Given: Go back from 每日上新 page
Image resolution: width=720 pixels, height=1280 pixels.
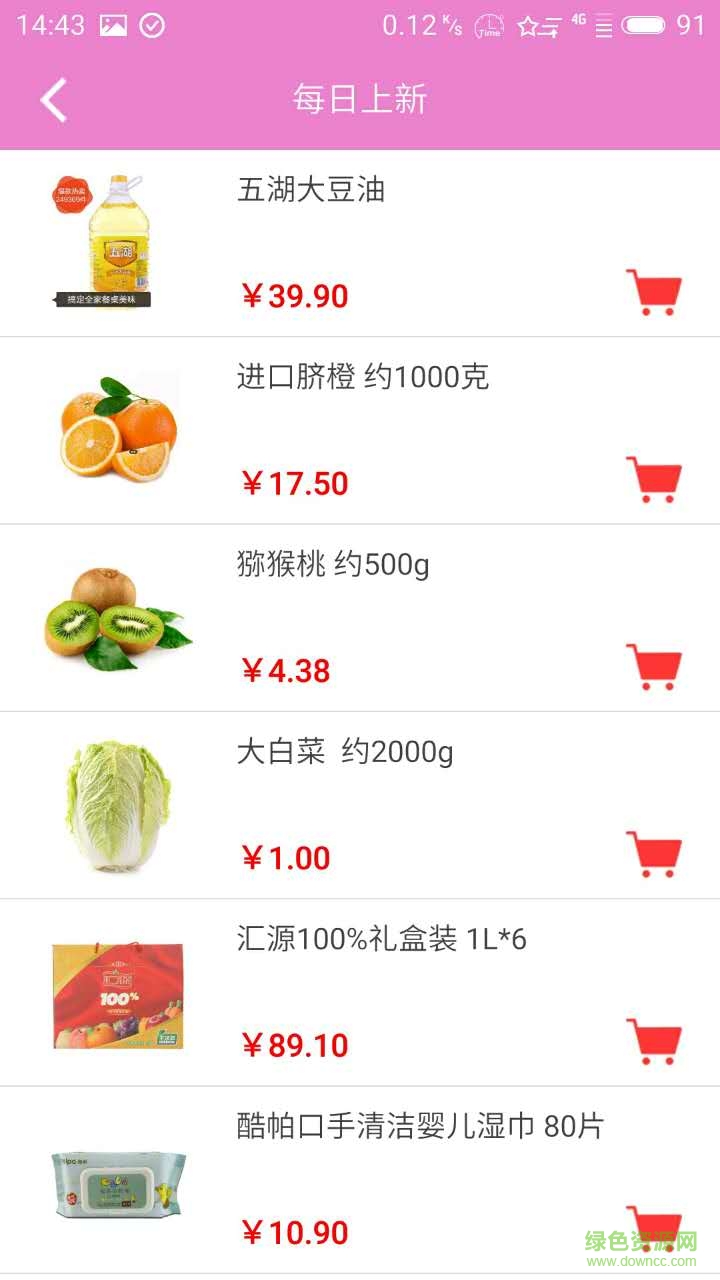Looking at the screenshot, I should [x=54, y=100].
